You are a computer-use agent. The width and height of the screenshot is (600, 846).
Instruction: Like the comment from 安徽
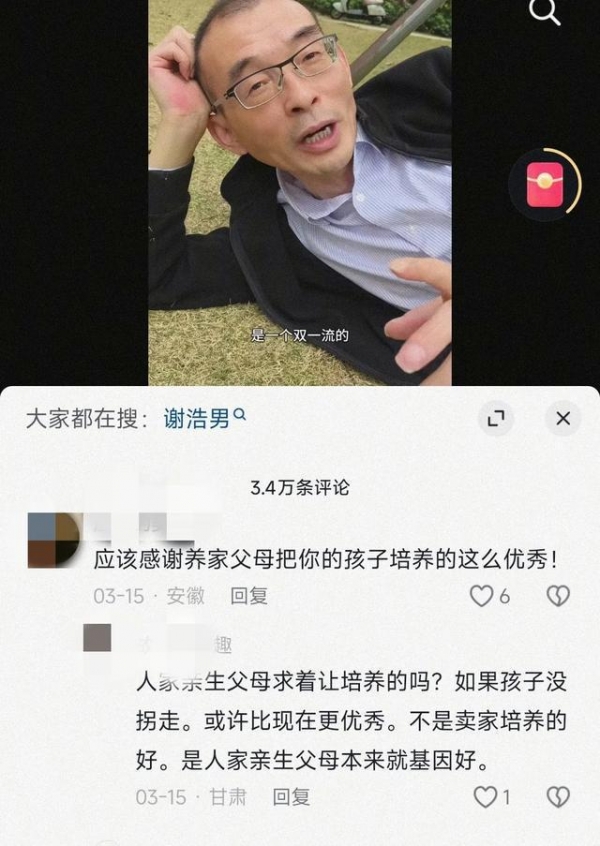click(x=483, y=596)
